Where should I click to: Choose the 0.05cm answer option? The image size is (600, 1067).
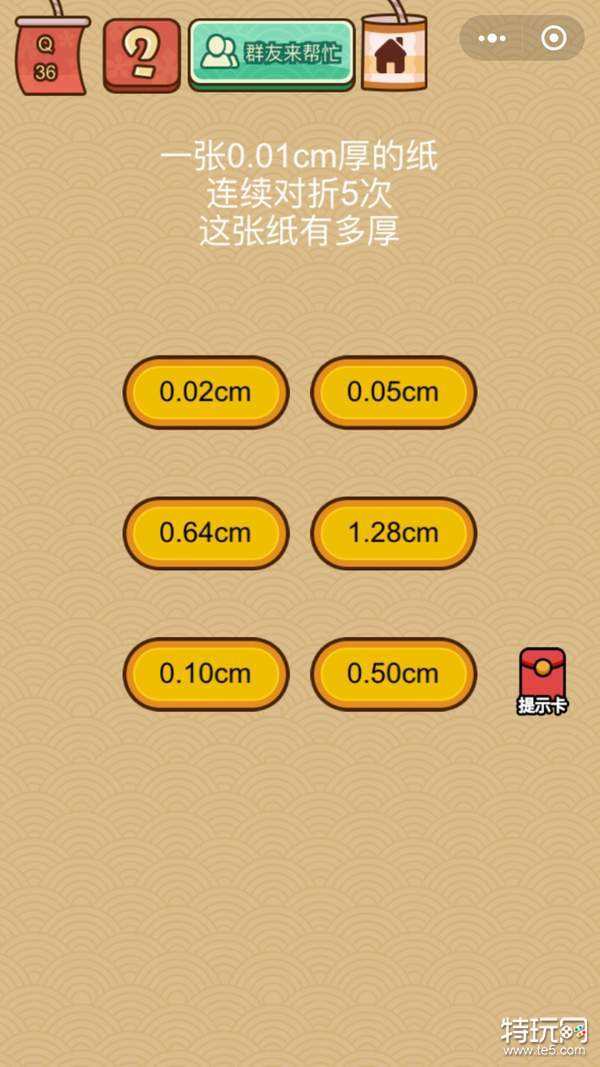(393, 392)
